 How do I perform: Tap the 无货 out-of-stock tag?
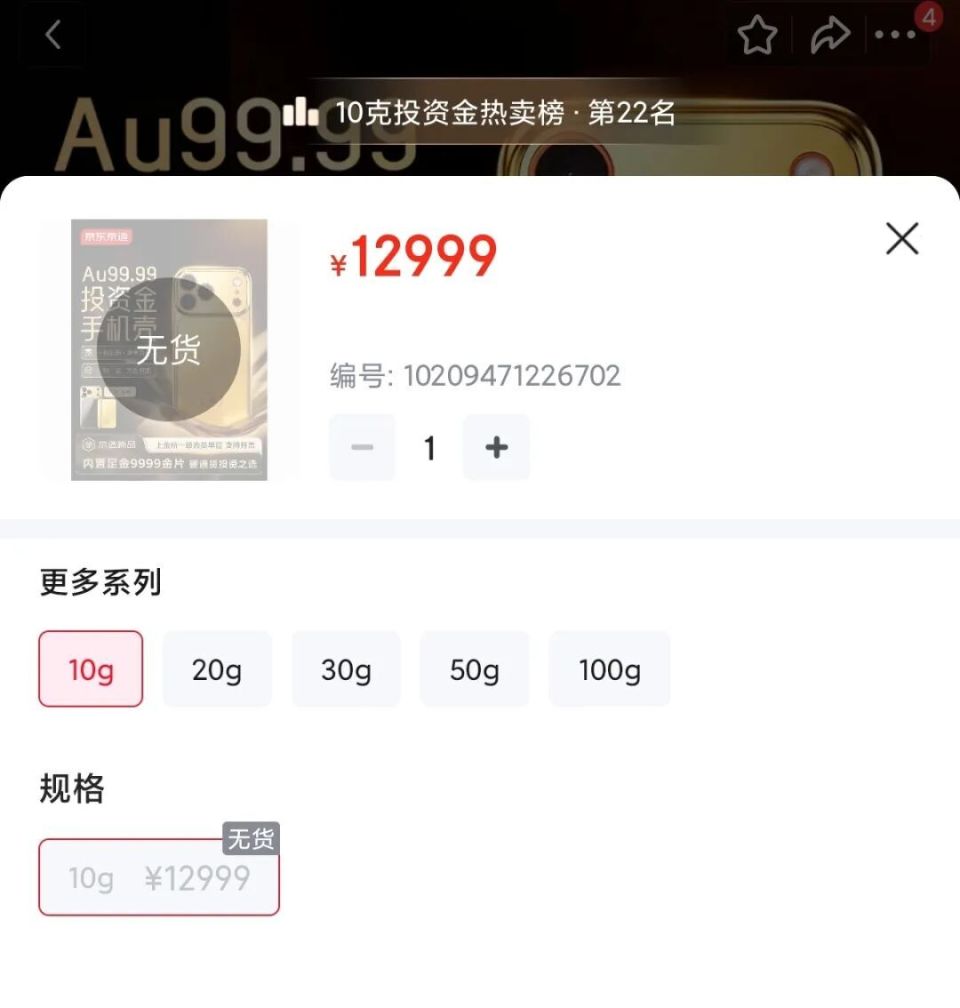[249, 840]
